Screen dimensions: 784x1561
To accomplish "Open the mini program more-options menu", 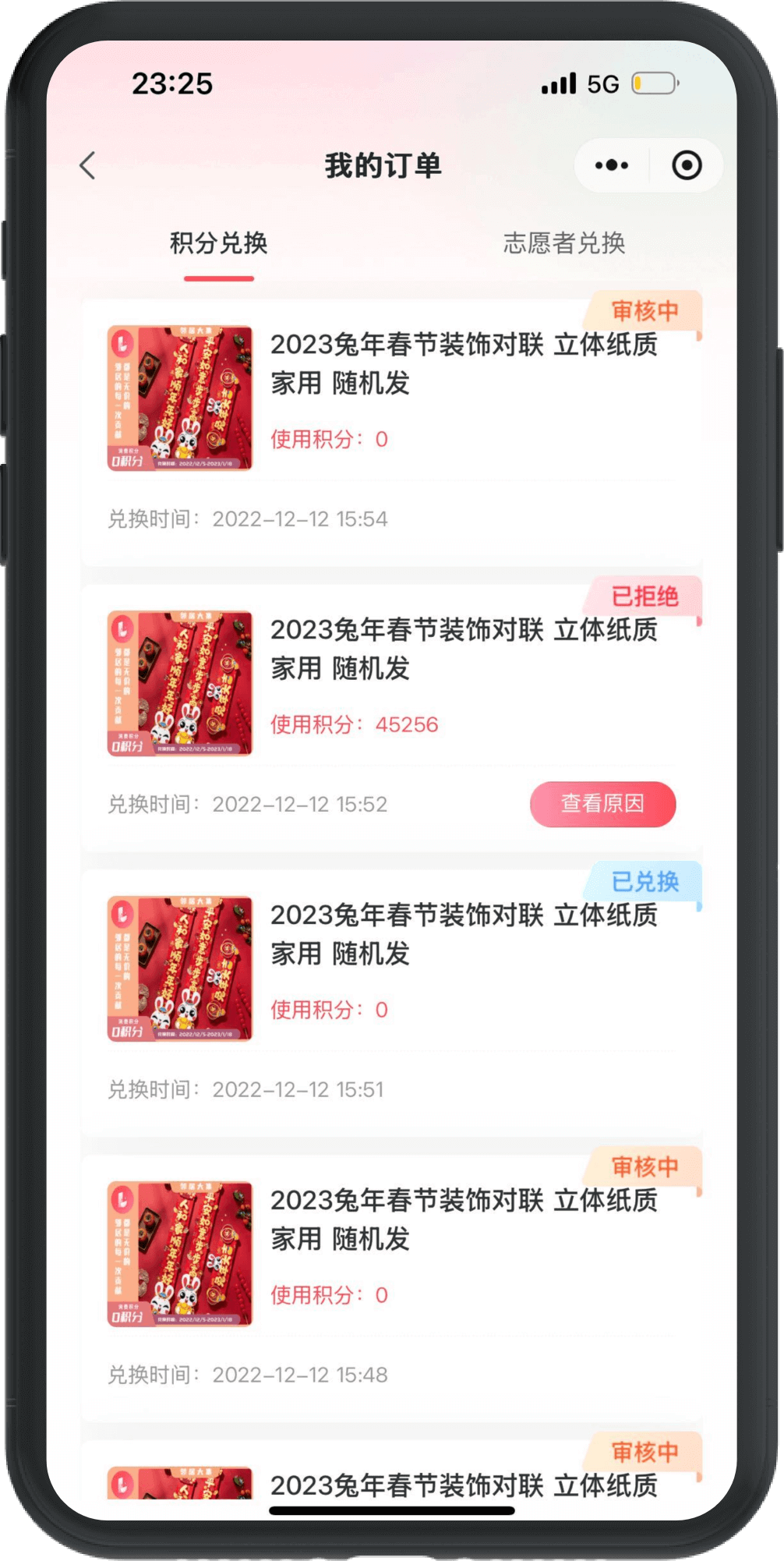I will [x=612, y=165].
